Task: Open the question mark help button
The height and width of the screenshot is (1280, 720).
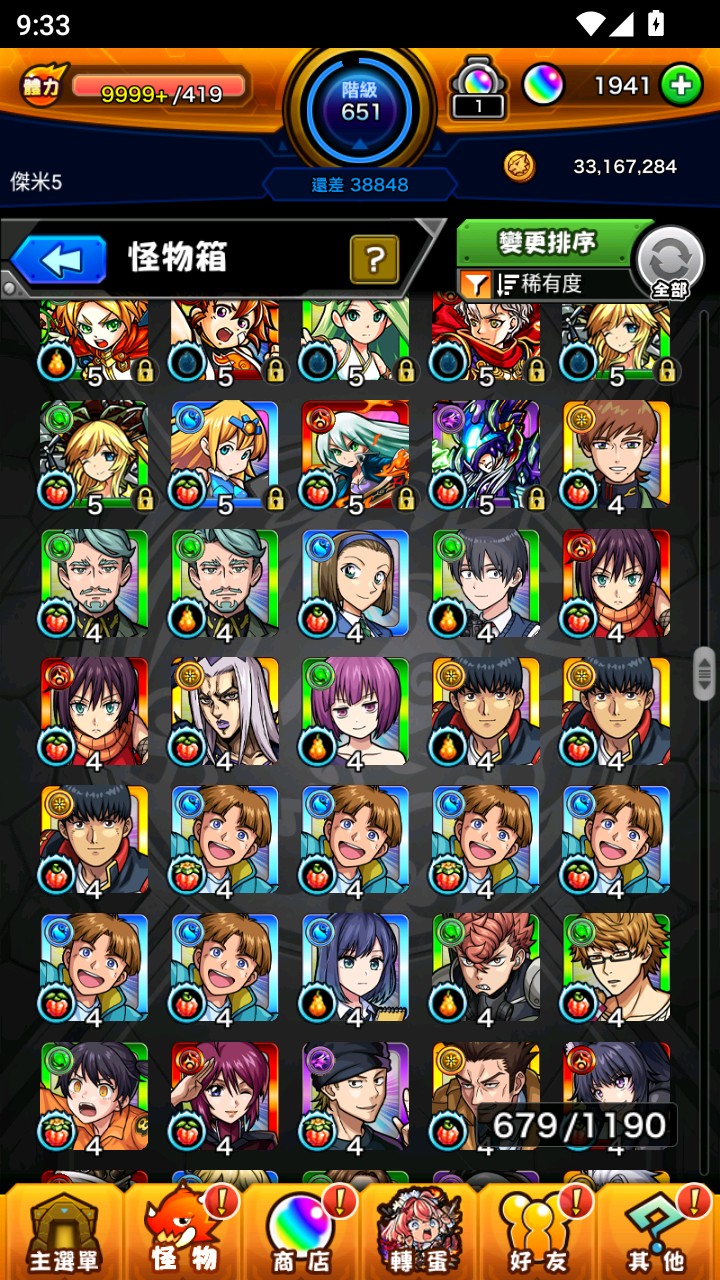Action: pyautogui.click(x=374, y=260)
